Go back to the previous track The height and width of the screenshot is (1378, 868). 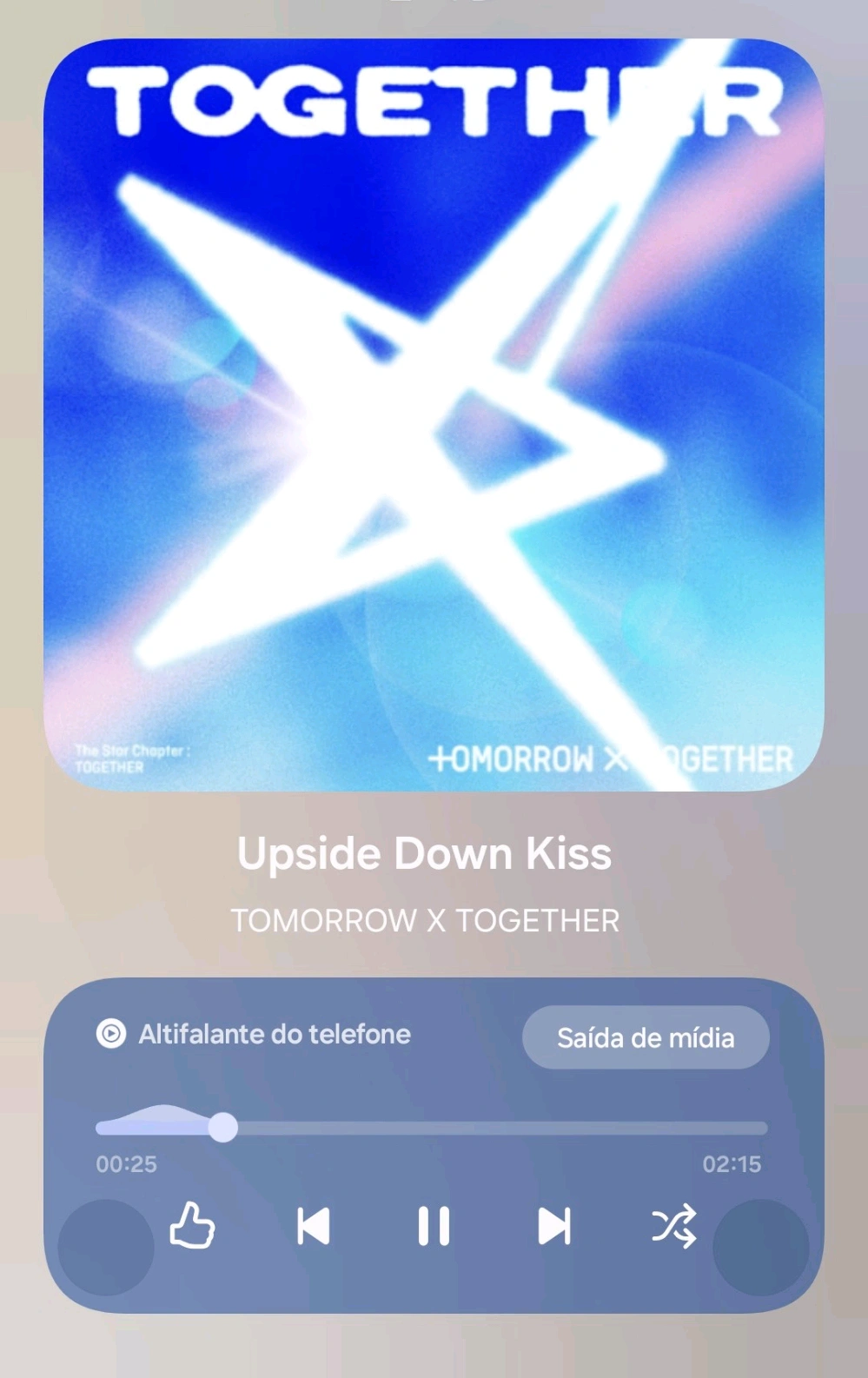click(x=313, y=1226)
